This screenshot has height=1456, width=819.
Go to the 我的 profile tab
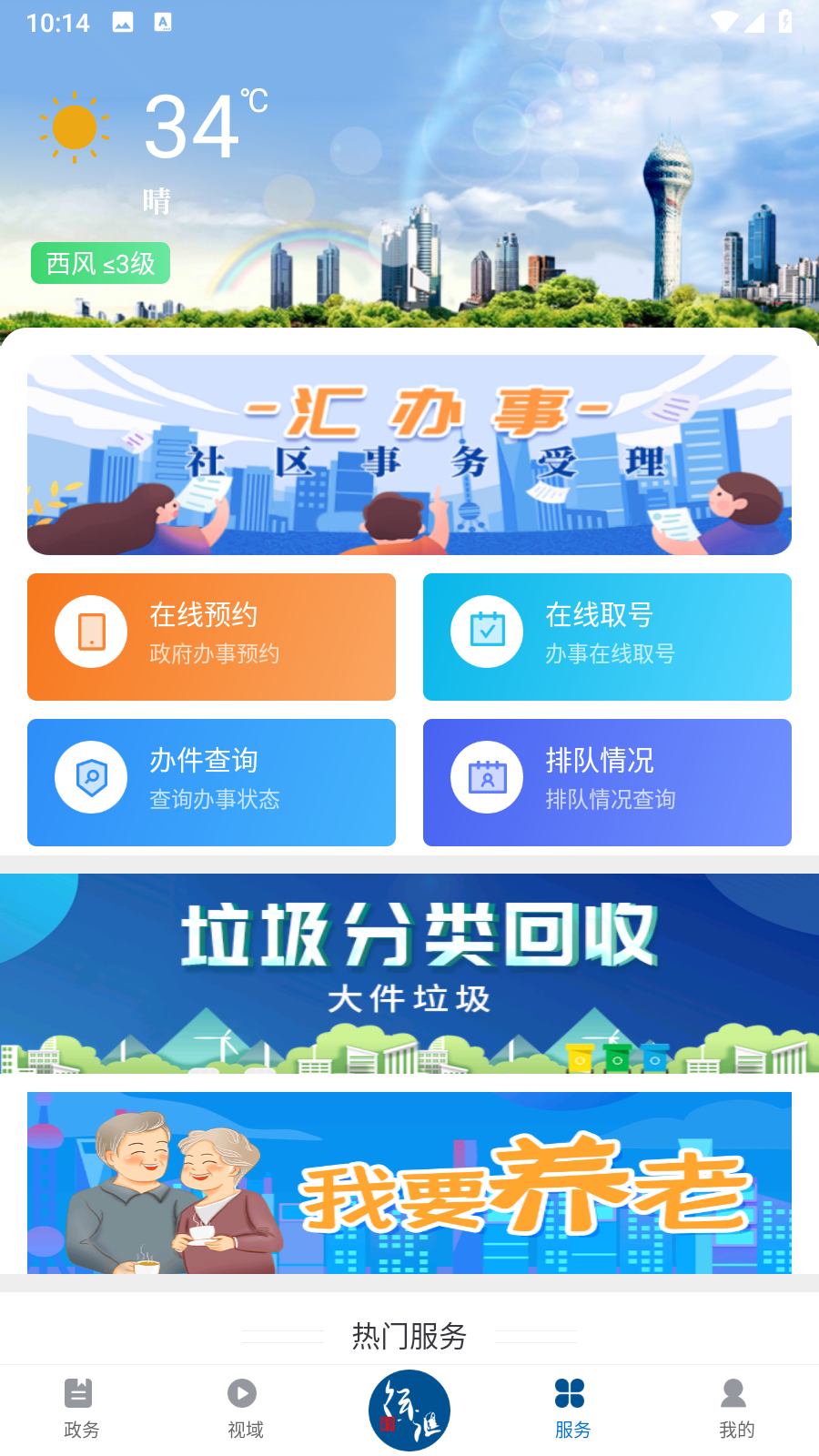(736, 1409)
